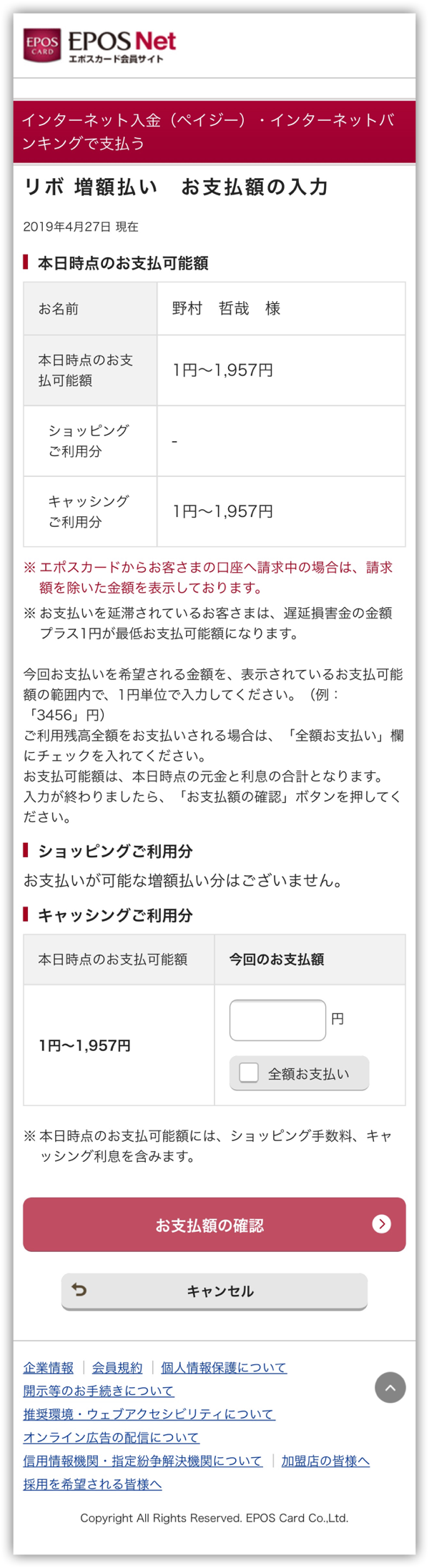Open 個人情報保護について link

tap(223, 1367)
